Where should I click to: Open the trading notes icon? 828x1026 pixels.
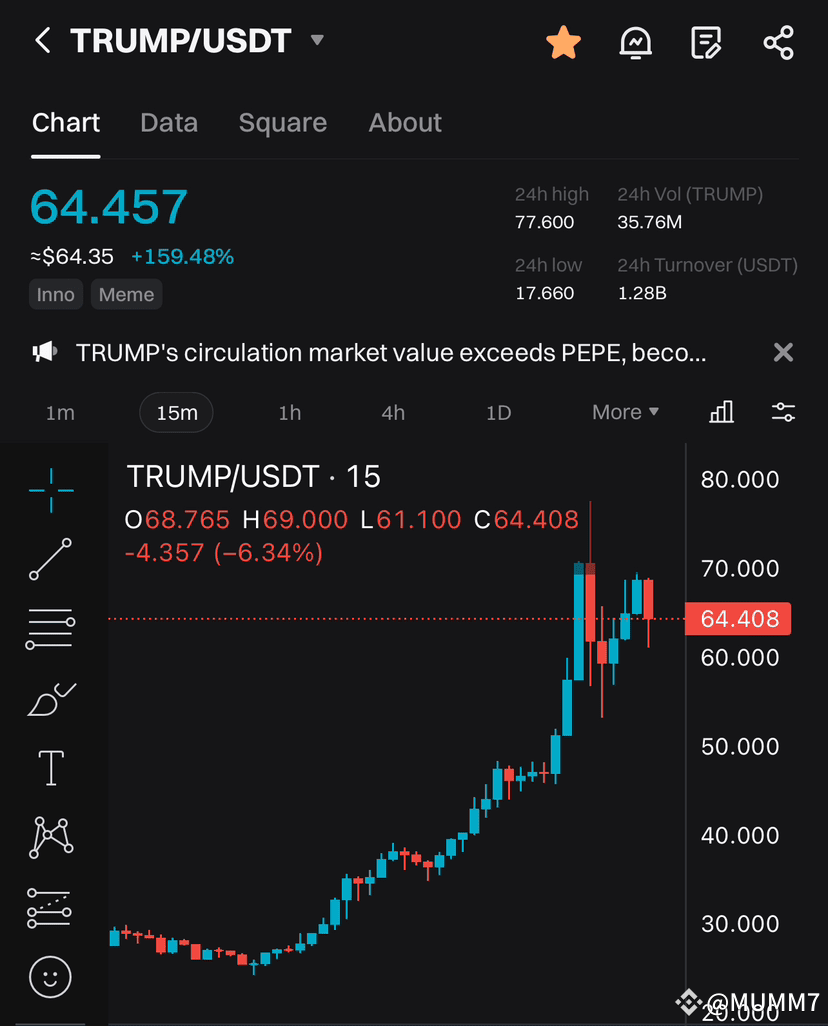706,42
